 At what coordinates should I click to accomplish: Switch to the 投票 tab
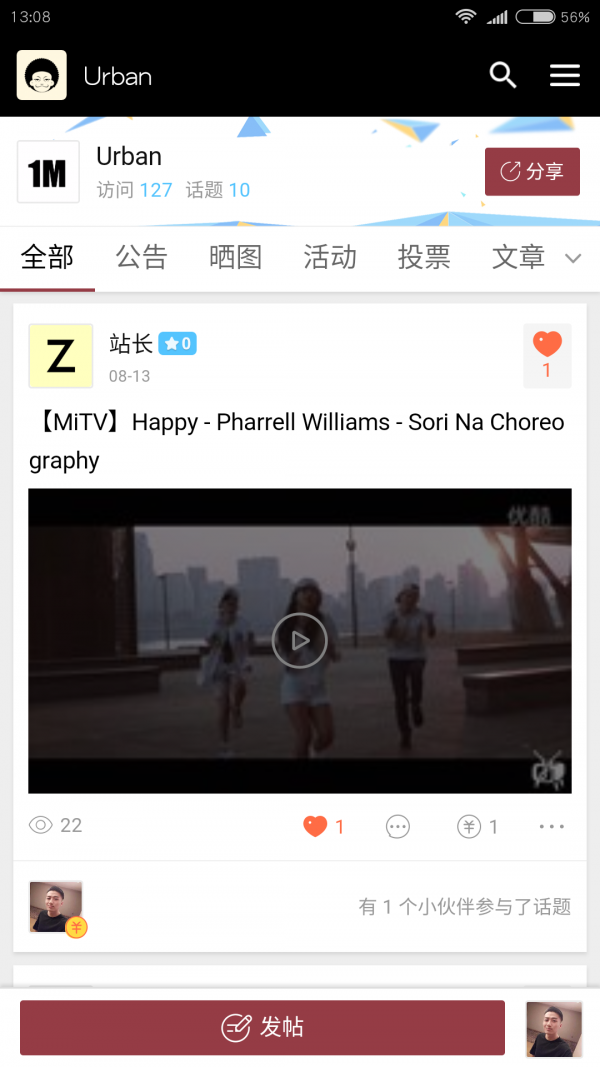point(423,257)
